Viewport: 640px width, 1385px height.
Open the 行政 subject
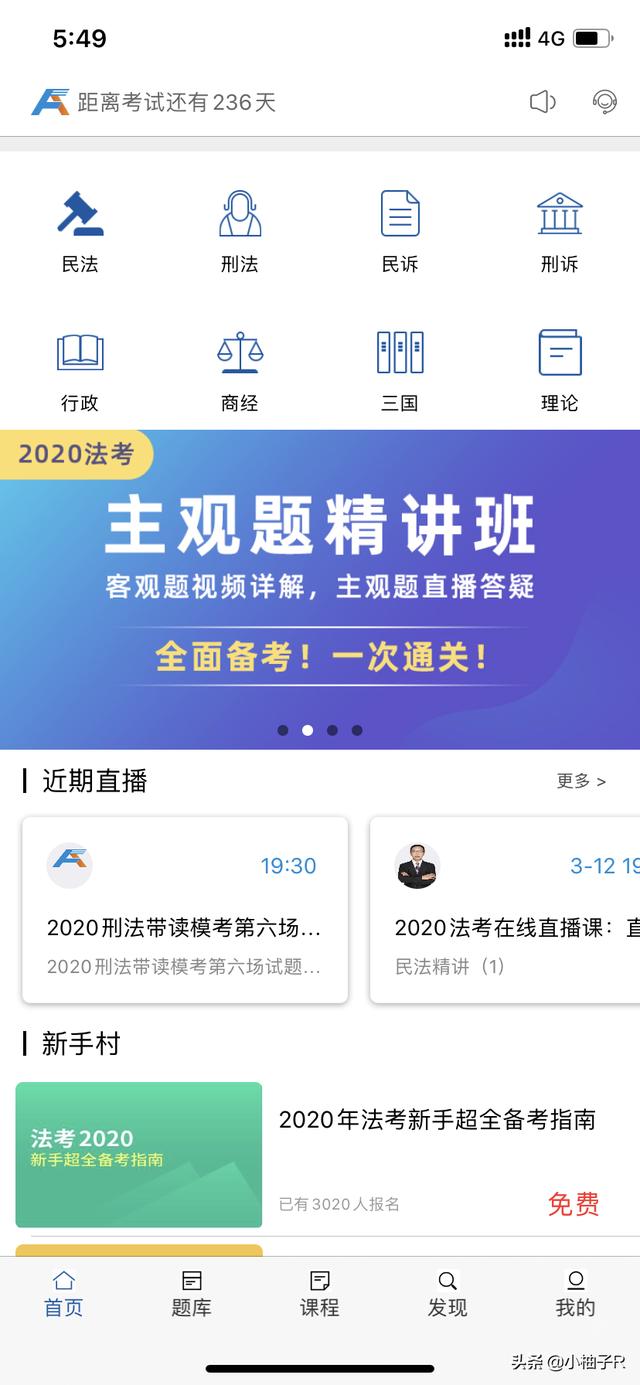tap(80, 370)
